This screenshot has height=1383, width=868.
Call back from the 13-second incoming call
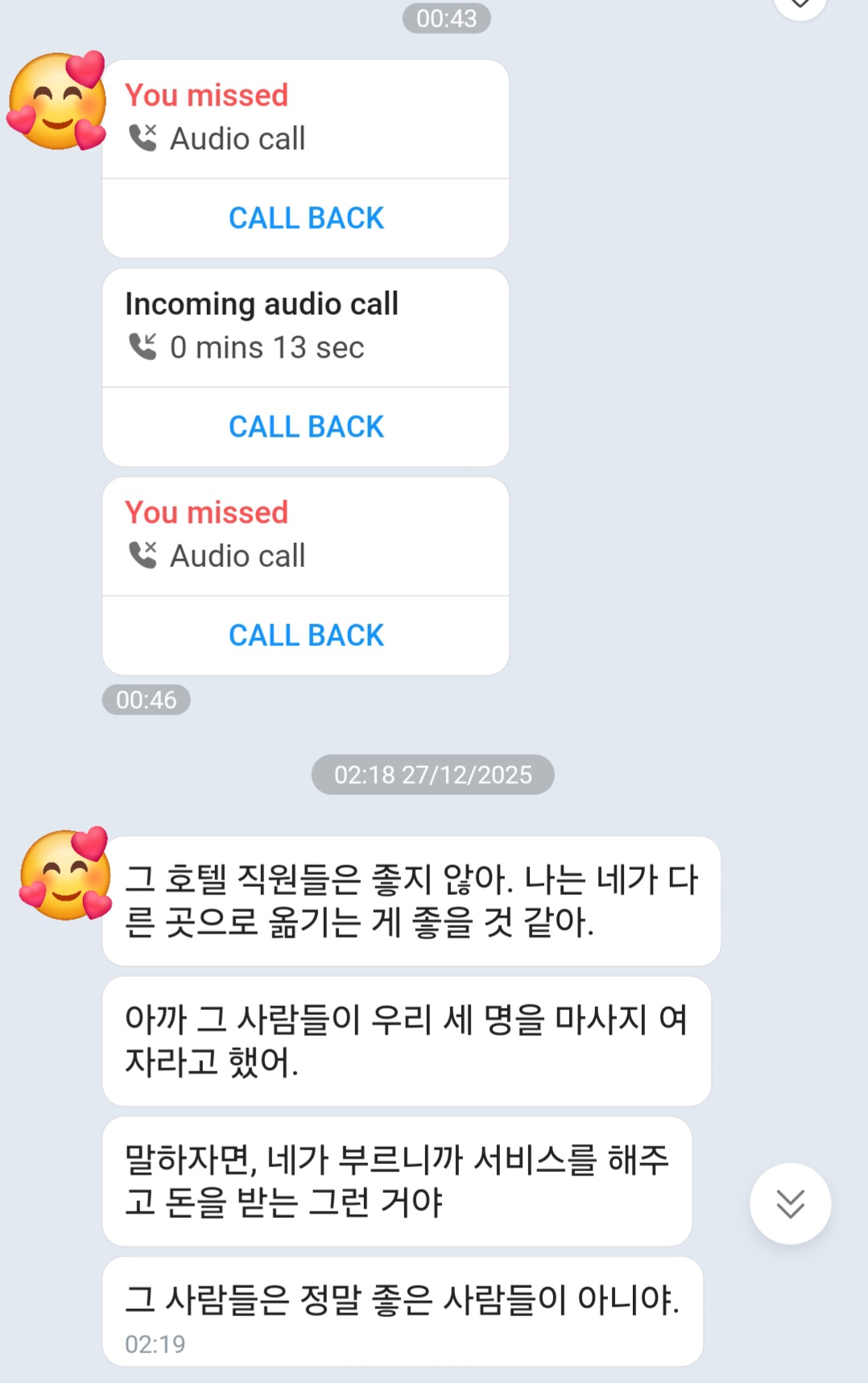(306, 427)
